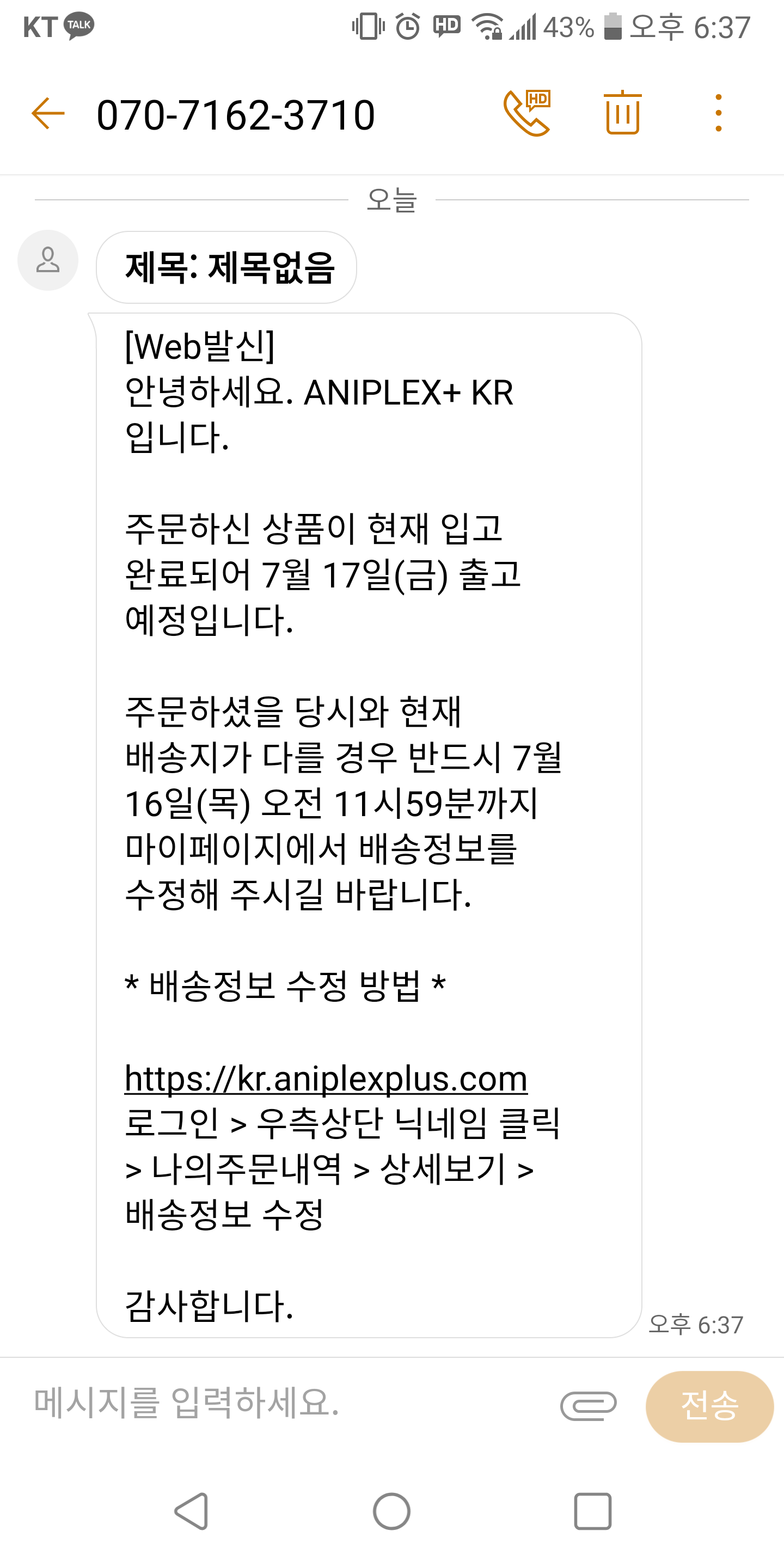Attach a file with the paperclip icon
The width and height of the screenshot is (784, 1568).
(588, 1405)
